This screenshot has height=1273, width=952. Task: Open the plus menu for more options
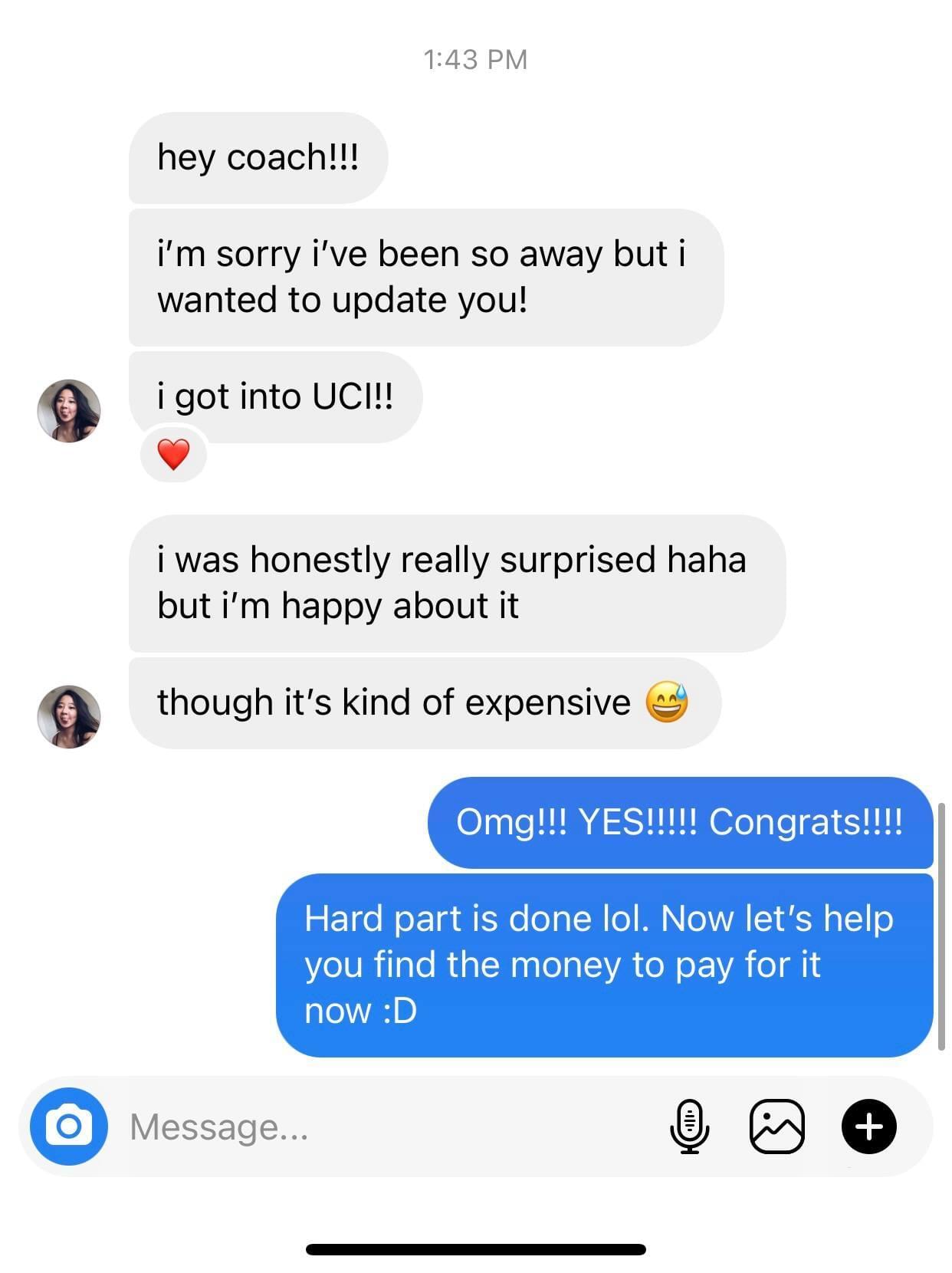(868, 1126)
